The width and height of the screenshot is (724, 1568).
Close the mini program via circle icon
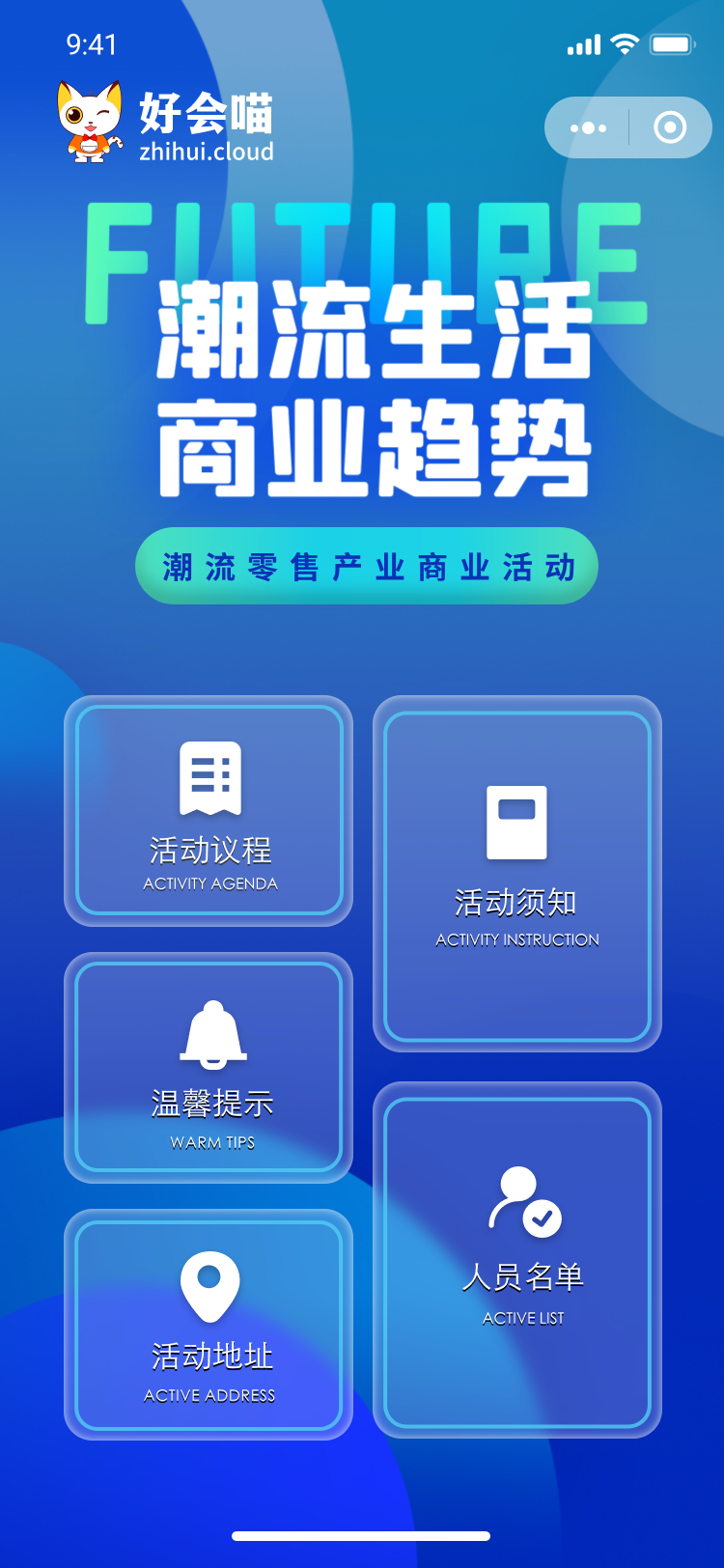670,127
